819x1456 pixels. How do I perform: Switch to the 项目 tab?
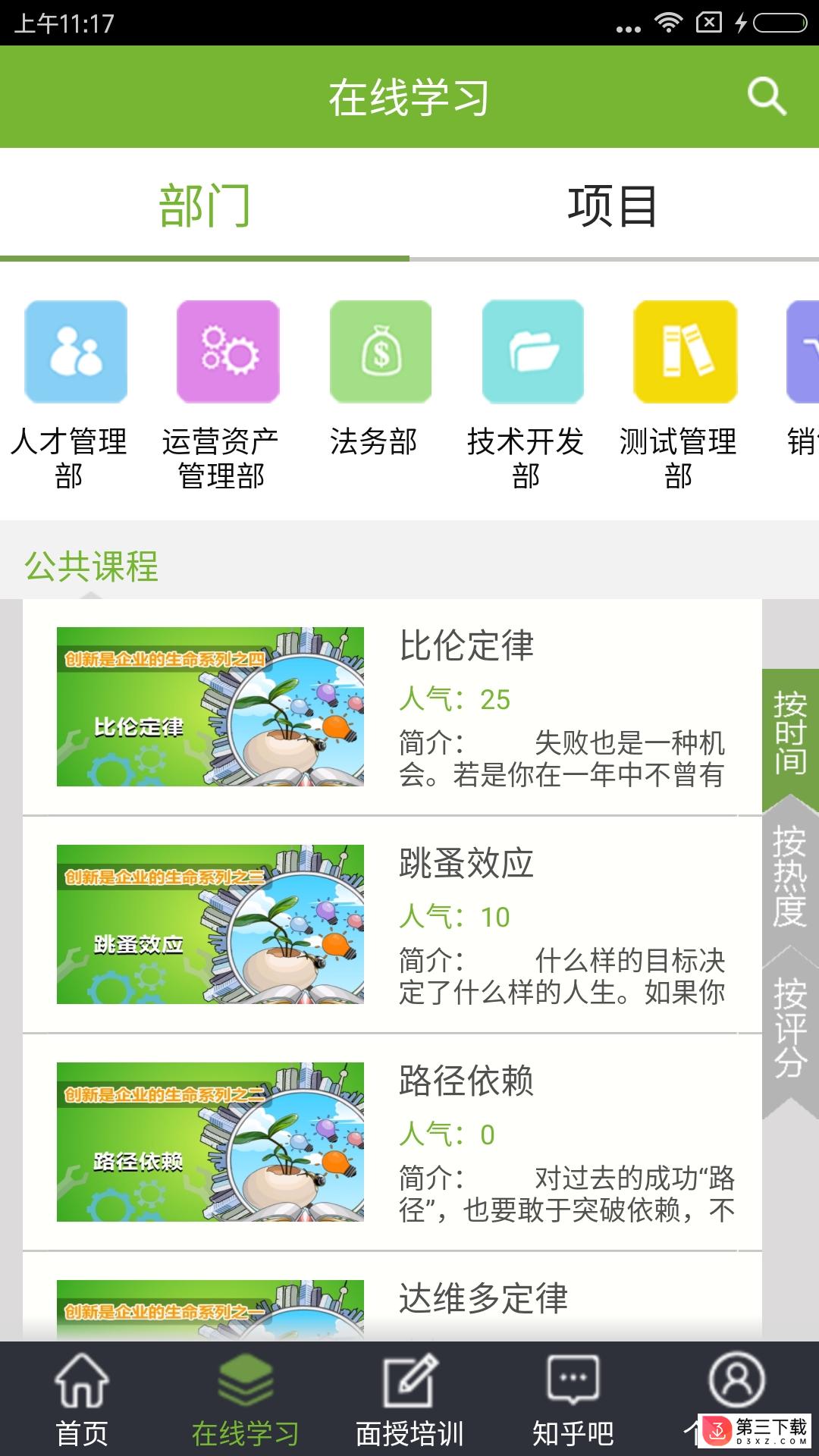point(613,206)
